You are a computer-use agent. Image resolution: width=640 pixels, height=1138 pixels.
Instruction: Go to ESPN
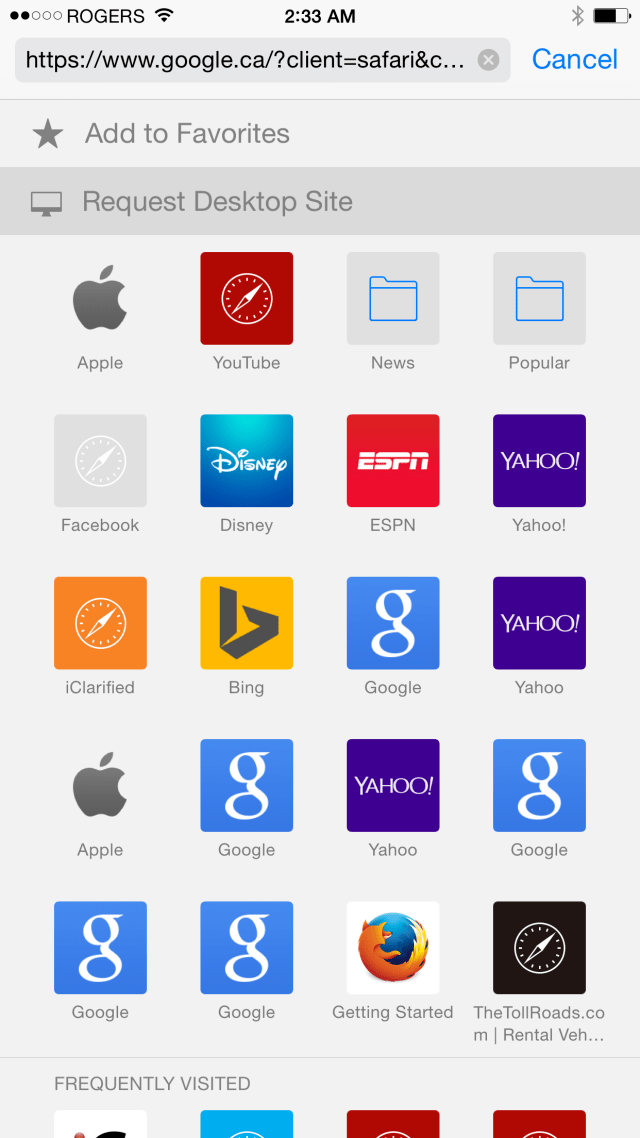pos(393,461)
